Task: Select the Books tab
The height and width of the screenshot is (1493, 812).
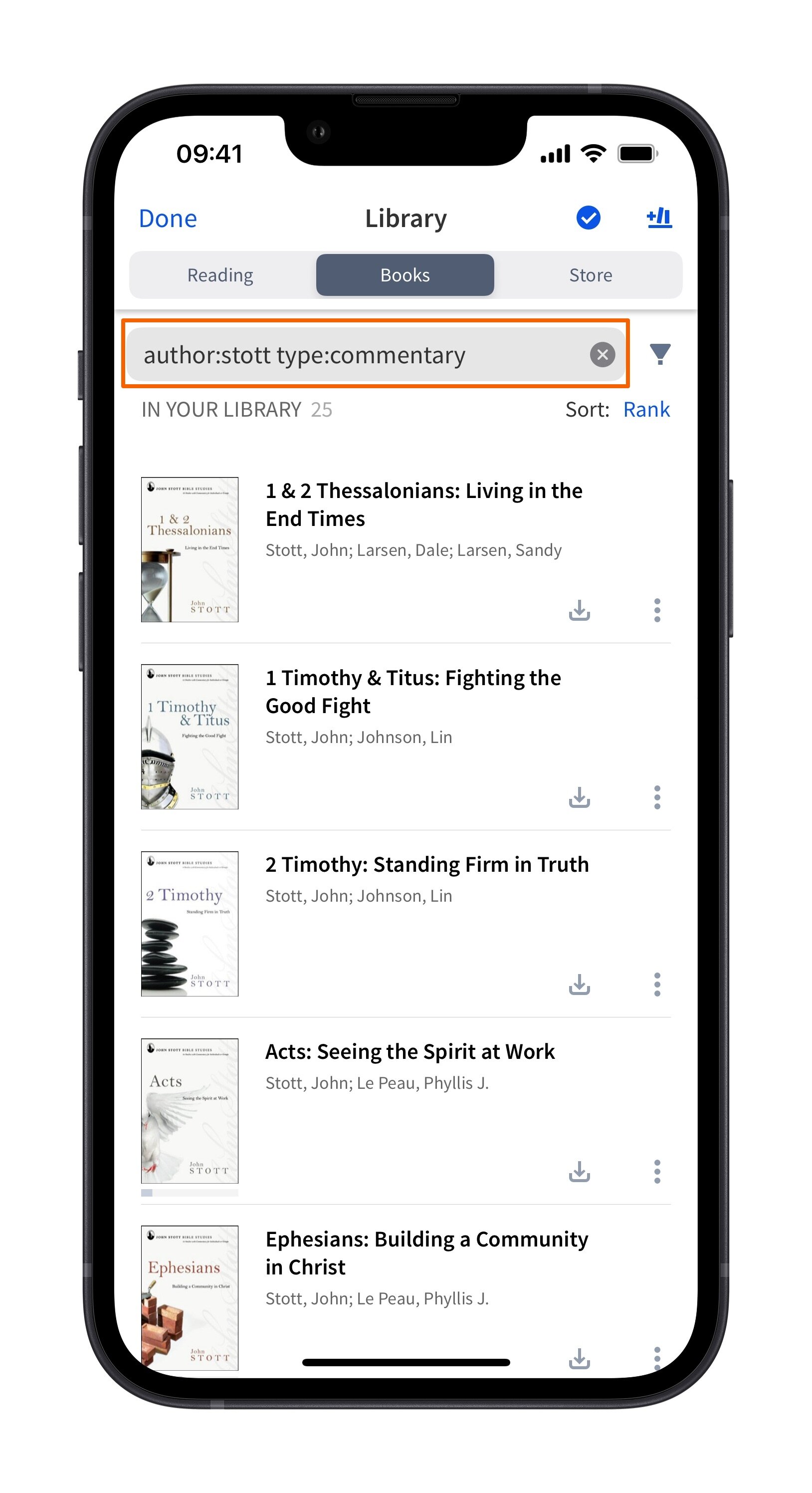Action: click(x=405, y=275)
